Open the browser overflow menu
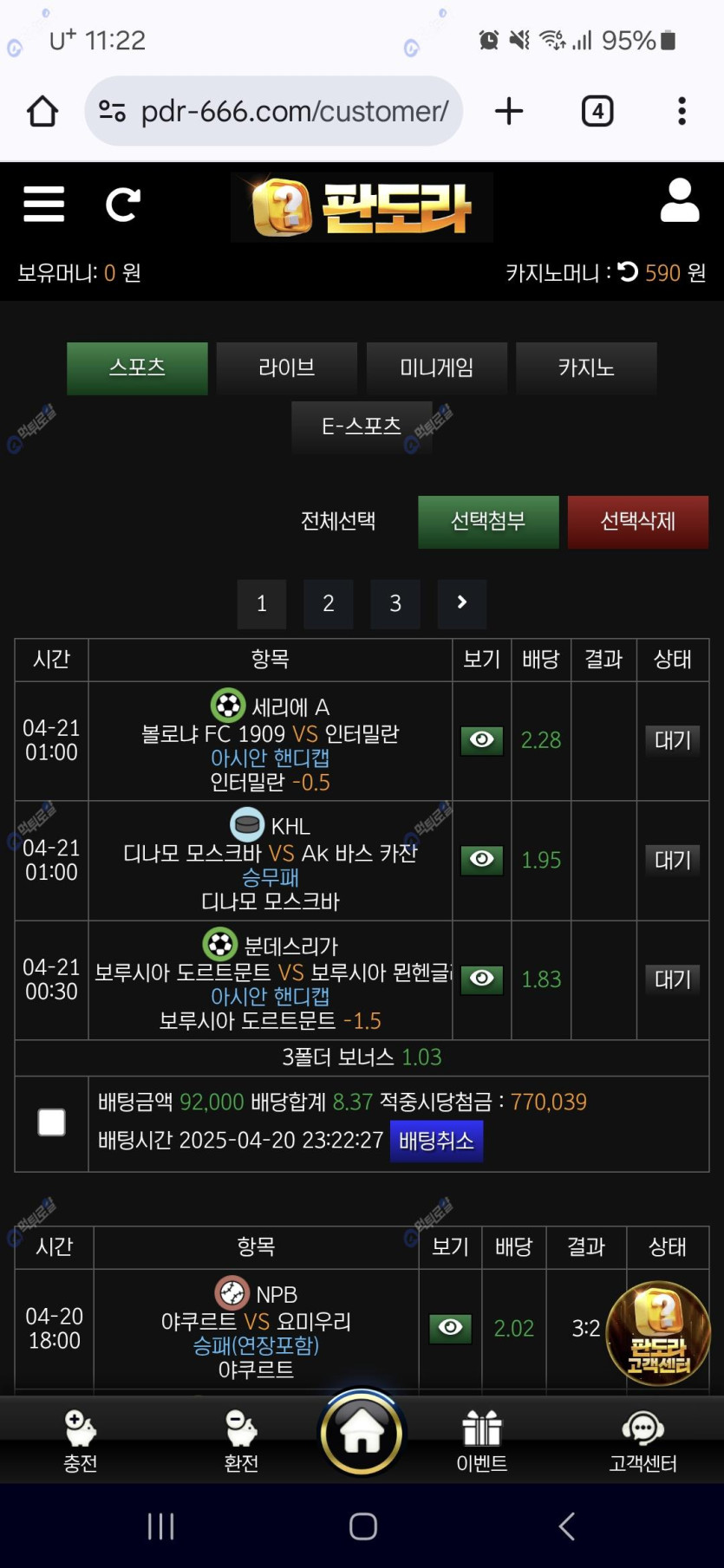The image size is (724, 1568). [x=682, y=111]
